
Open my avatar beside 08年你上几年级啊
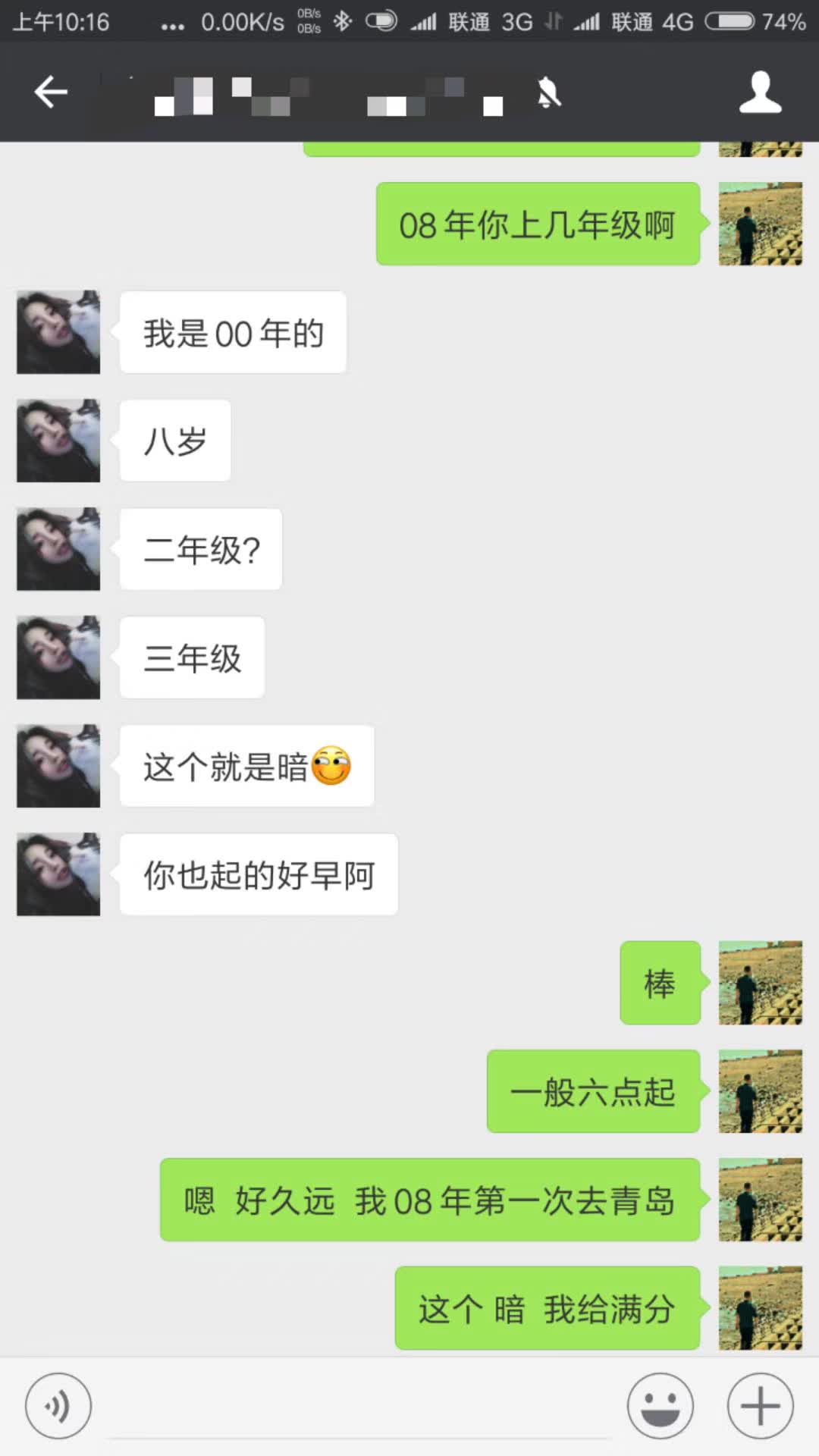pyautogui.click(x=760, y=224)
